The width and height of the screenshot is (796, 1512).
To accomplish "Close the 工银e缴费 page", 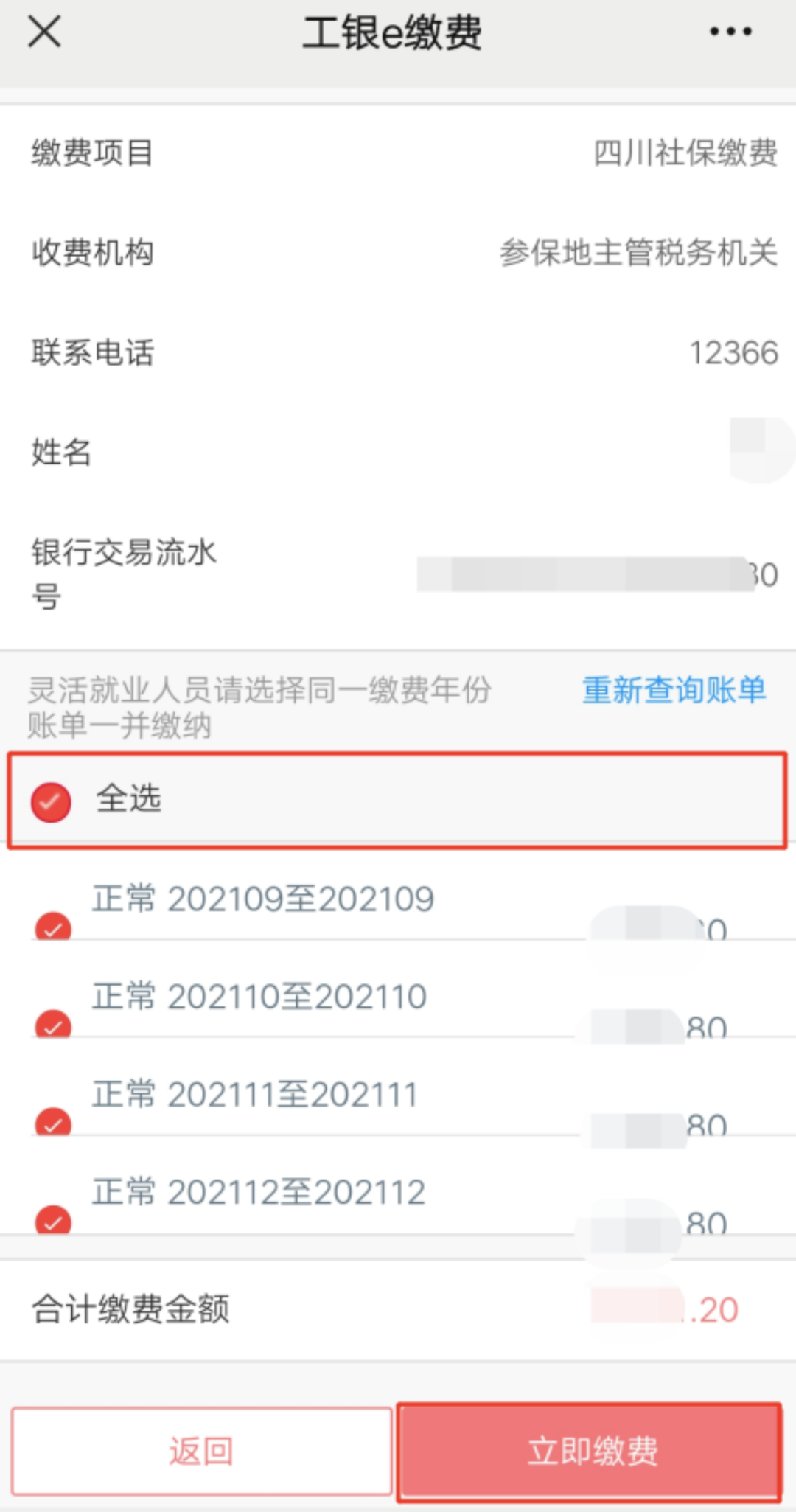I will [44, 32].
